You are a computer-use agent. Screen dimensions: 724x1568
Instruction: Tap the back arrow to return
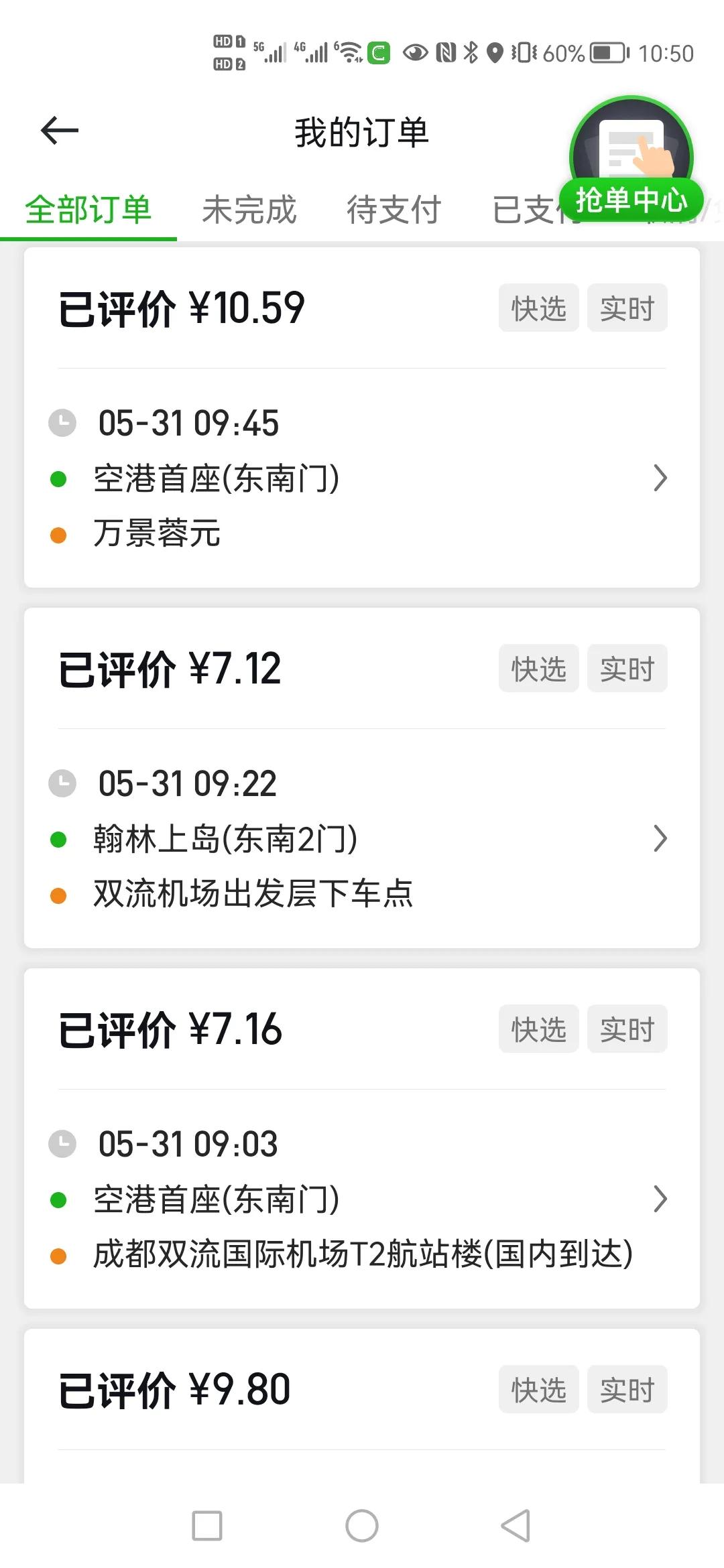60,130
